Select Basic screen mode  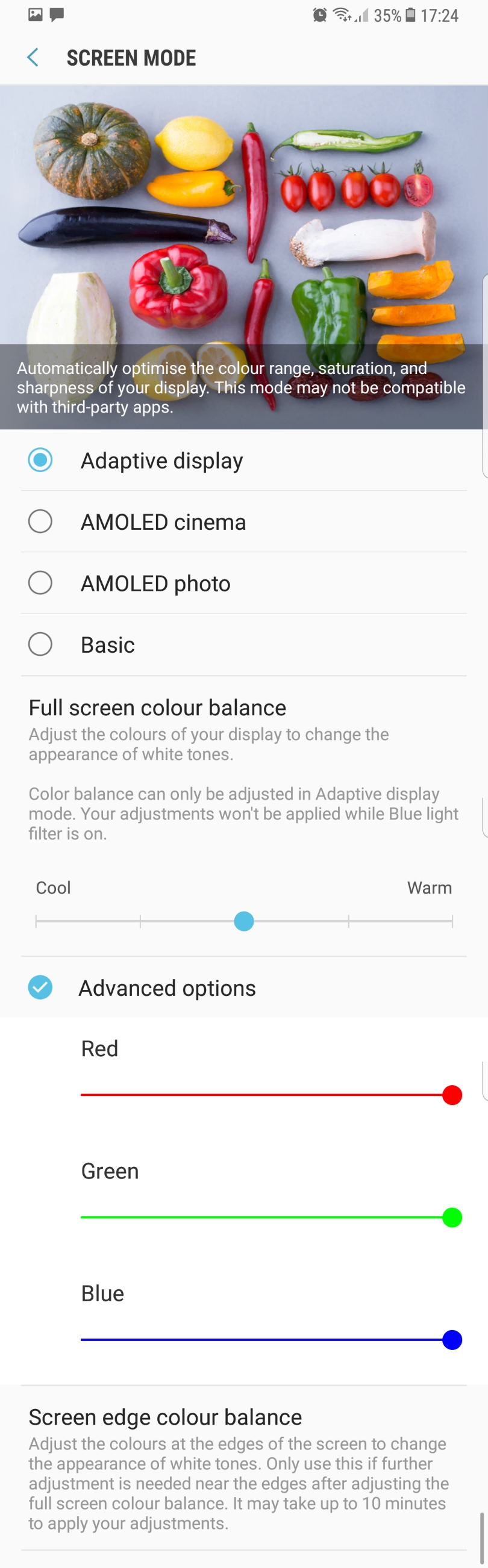point(40,644)
